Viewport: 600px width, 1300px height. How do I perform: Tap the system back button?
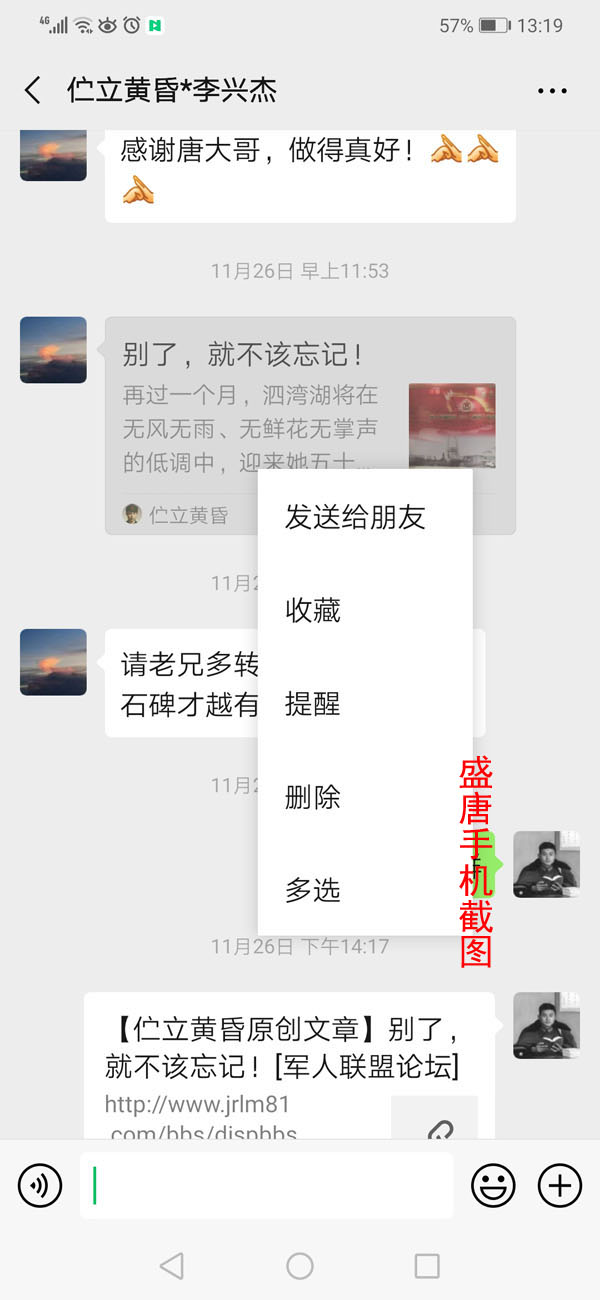coord(172,1266)
